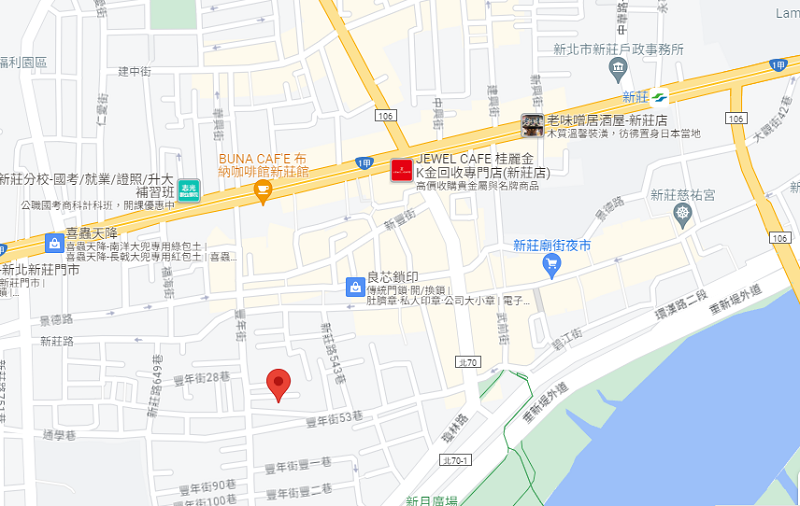Viewport: 800px width, 506px height.
Task: Select the 新莊廟街夜市 shopping pin
Action: click(550, 264)
